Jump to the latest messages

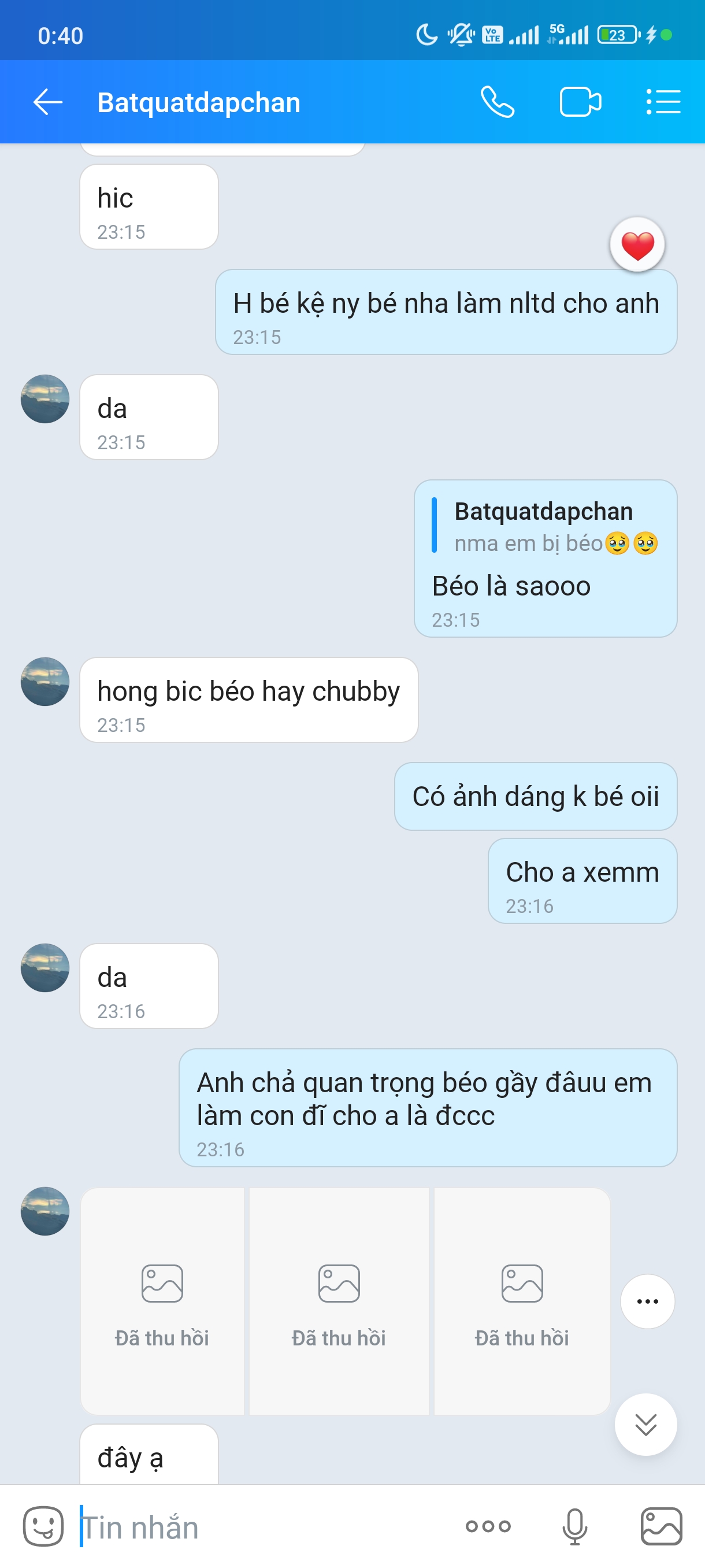click(x=645, y=1425)
